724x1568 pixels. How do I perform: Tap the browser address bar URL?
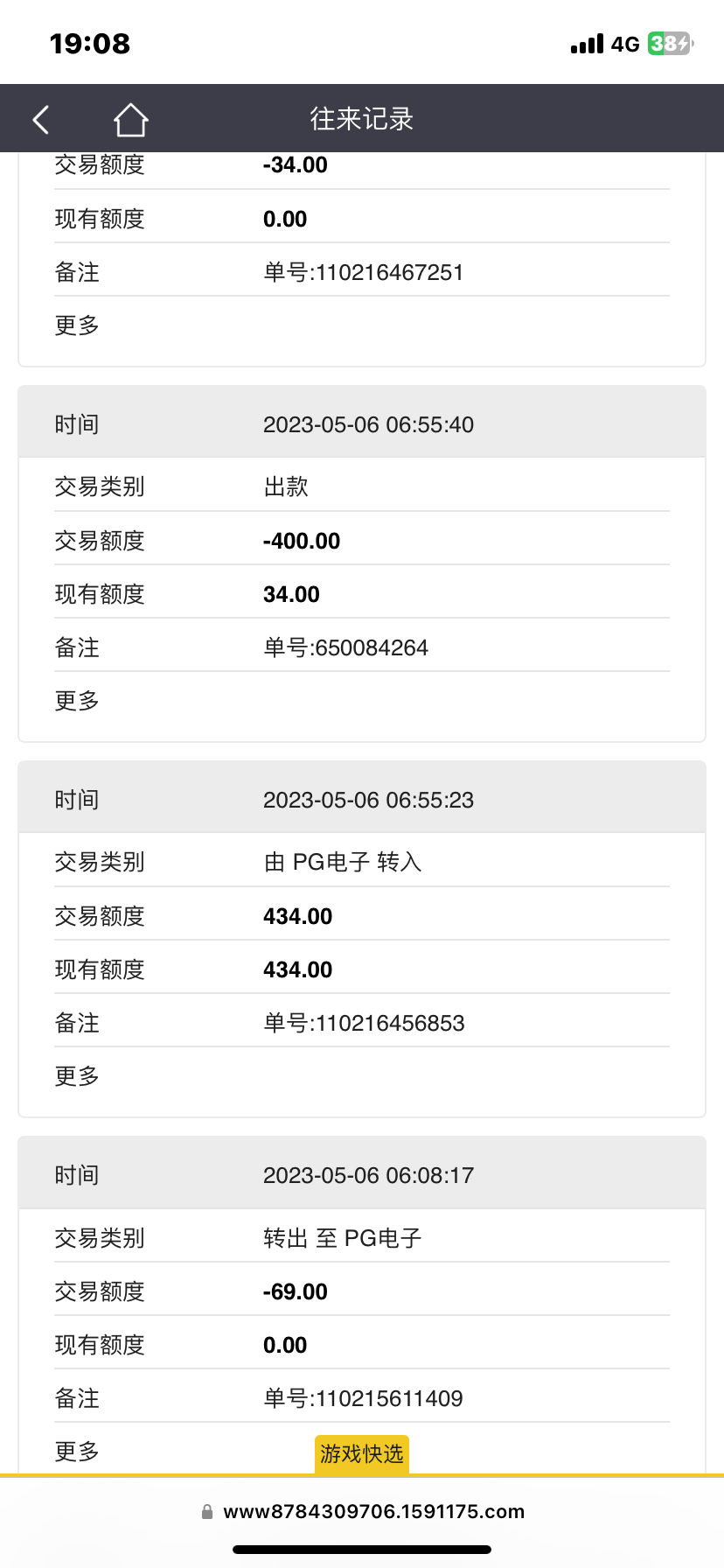coord(373,1511)
